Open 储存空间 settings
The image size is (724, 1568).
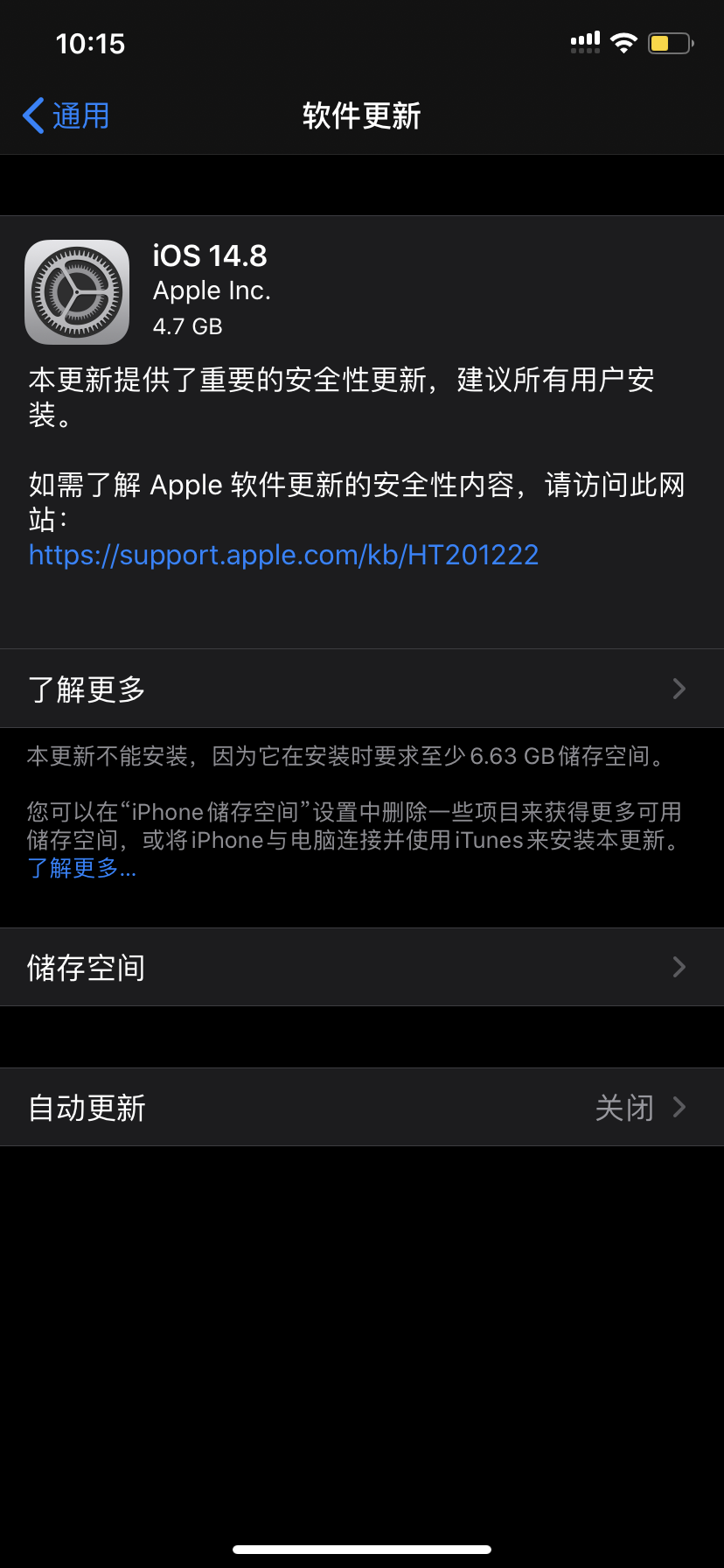(x=362, y=967)
